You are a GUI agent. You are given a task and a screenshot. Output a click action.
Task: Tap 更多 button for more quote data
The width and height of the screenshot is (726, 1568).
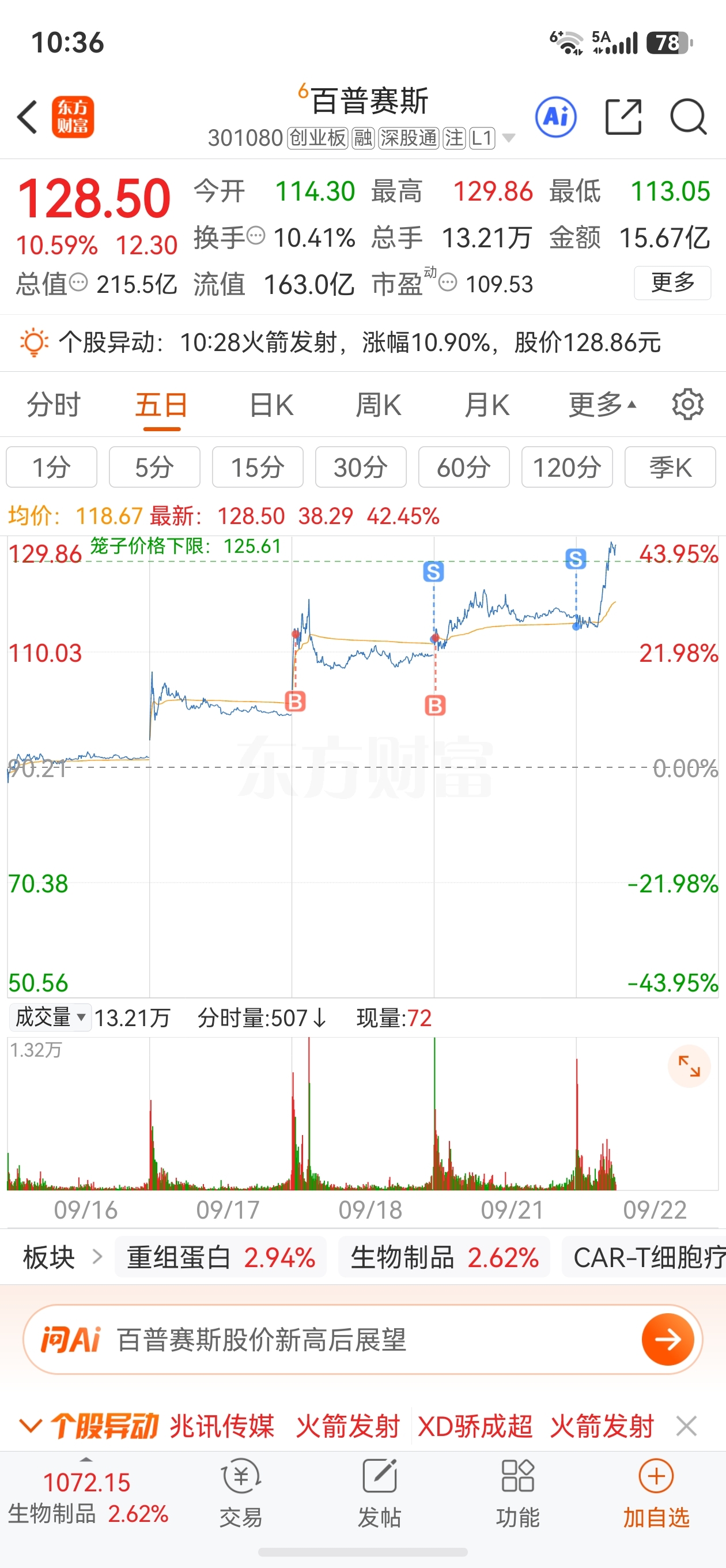pos(672,283)
